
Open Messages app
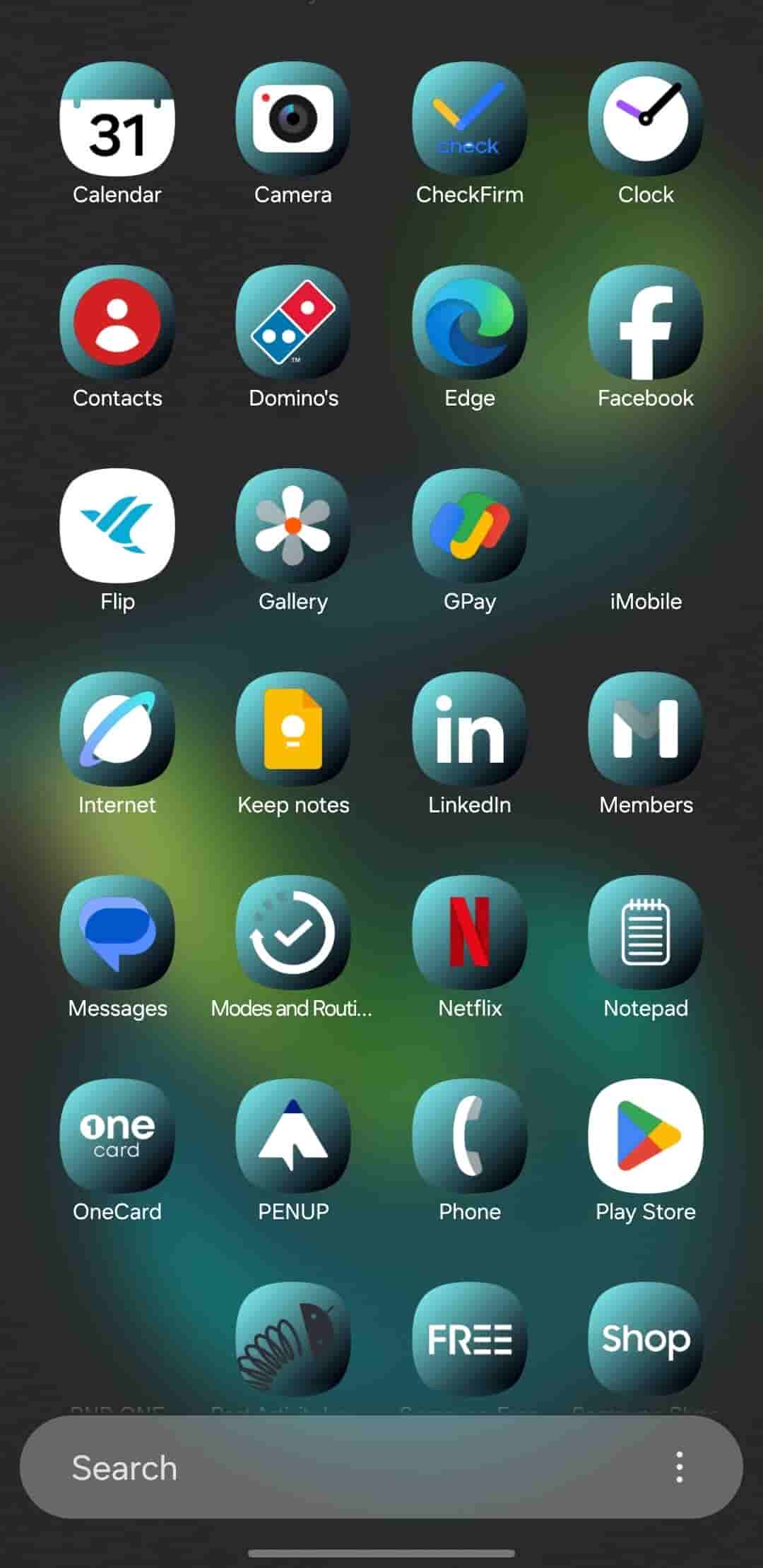pyautogui.click(x=117, y=932)
